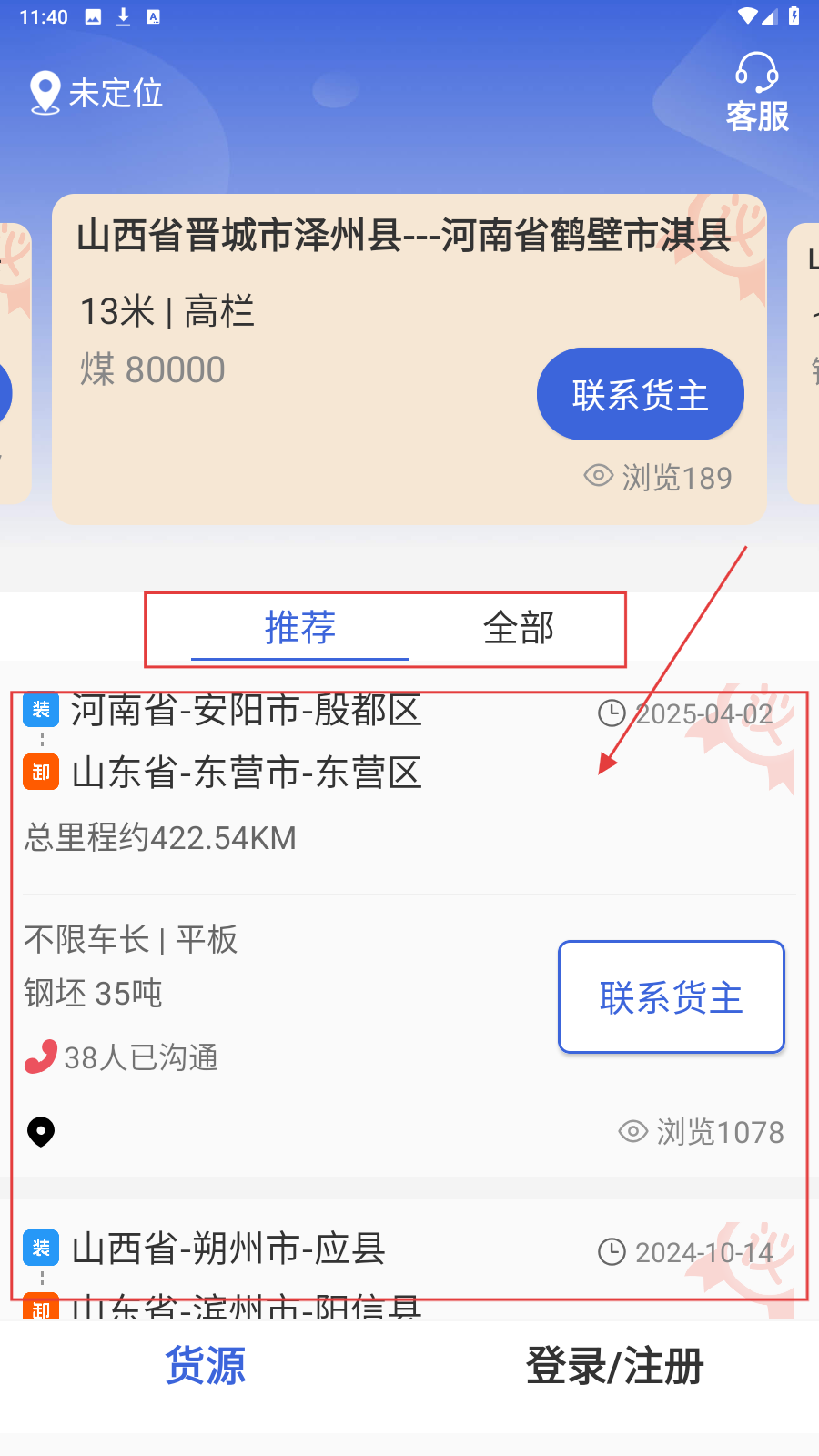Select the 货源 bottom navigation tab
819x1456 pixels.
[205, 1366]
